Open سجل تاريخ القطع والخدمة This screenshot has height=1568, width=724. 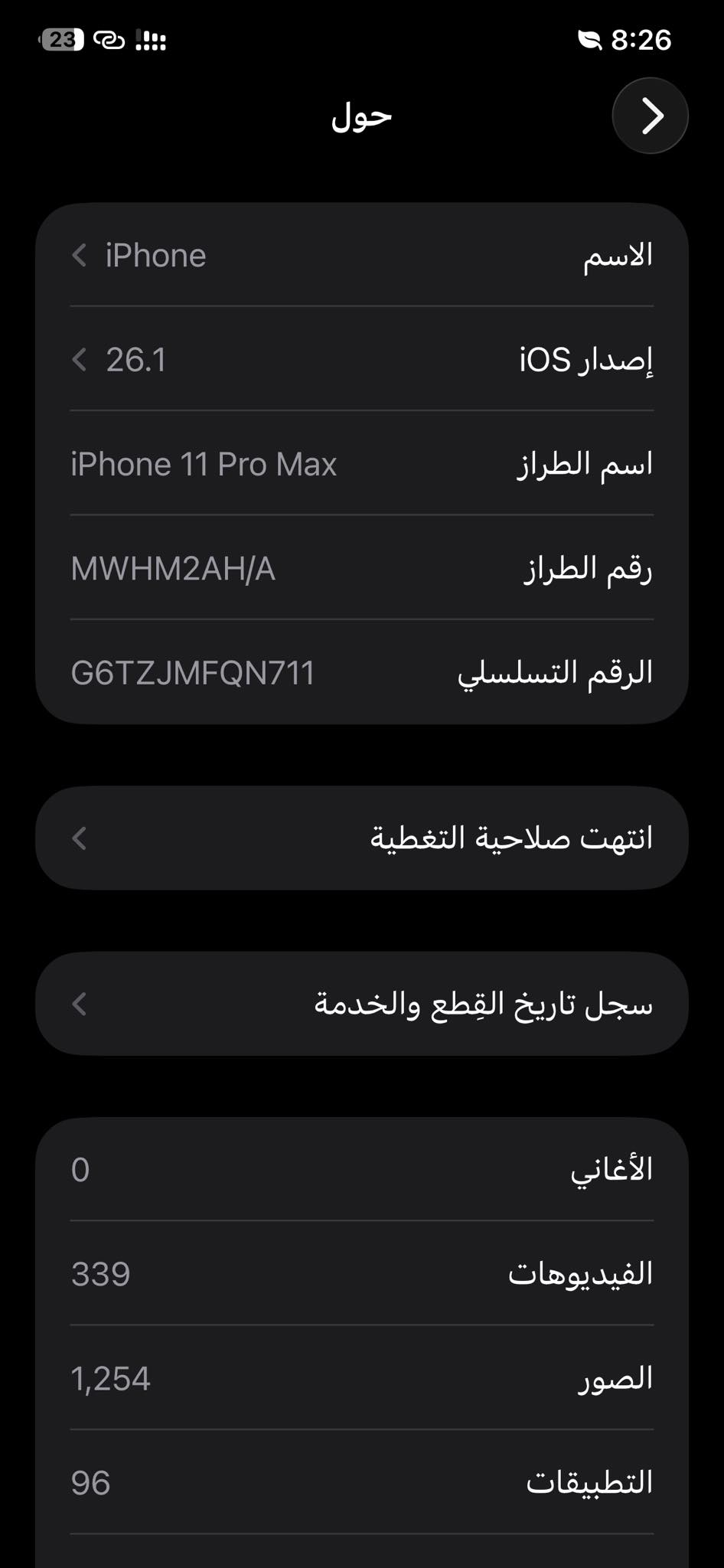[361, 1004]
